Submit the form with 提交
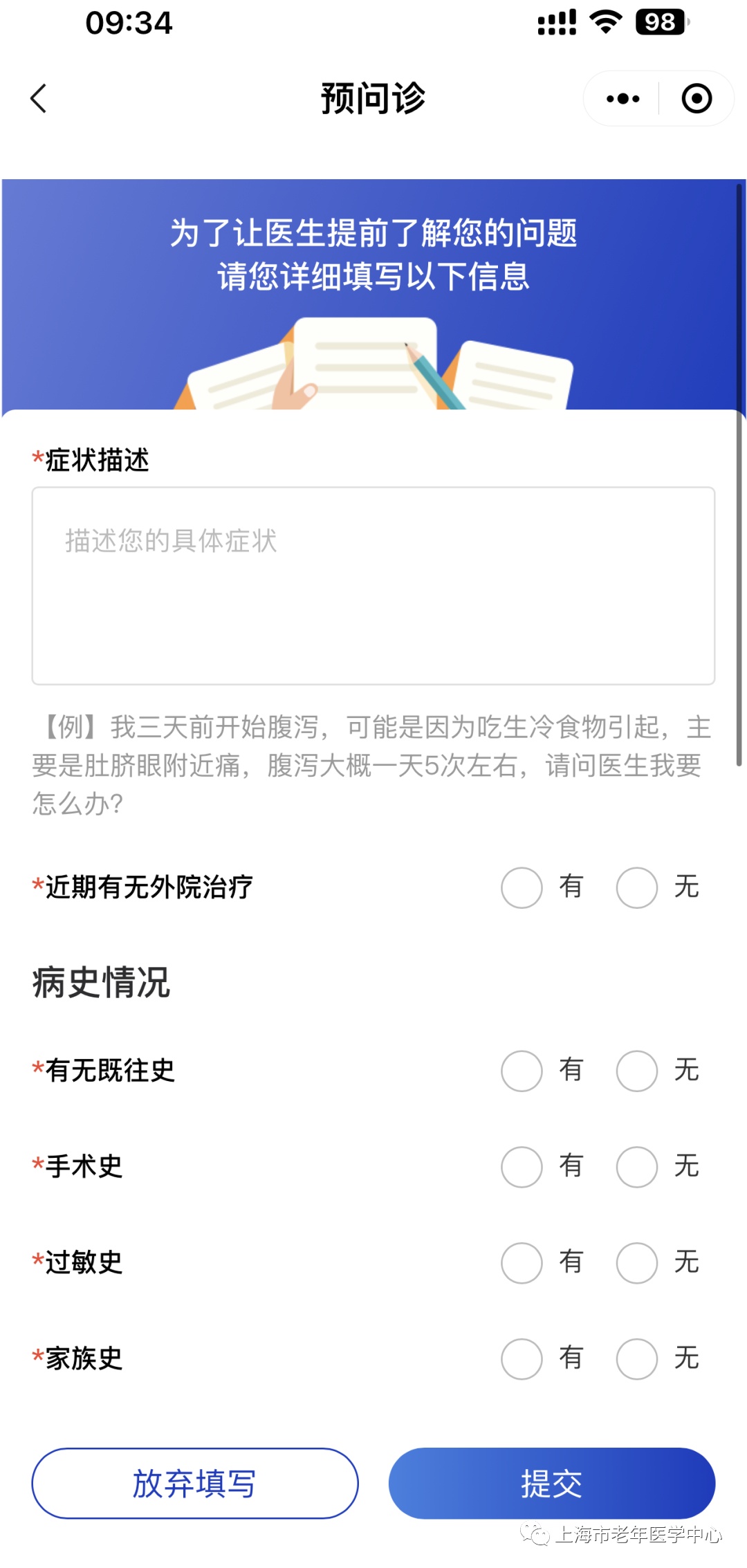747x1568 pixels. (552, 1483)
